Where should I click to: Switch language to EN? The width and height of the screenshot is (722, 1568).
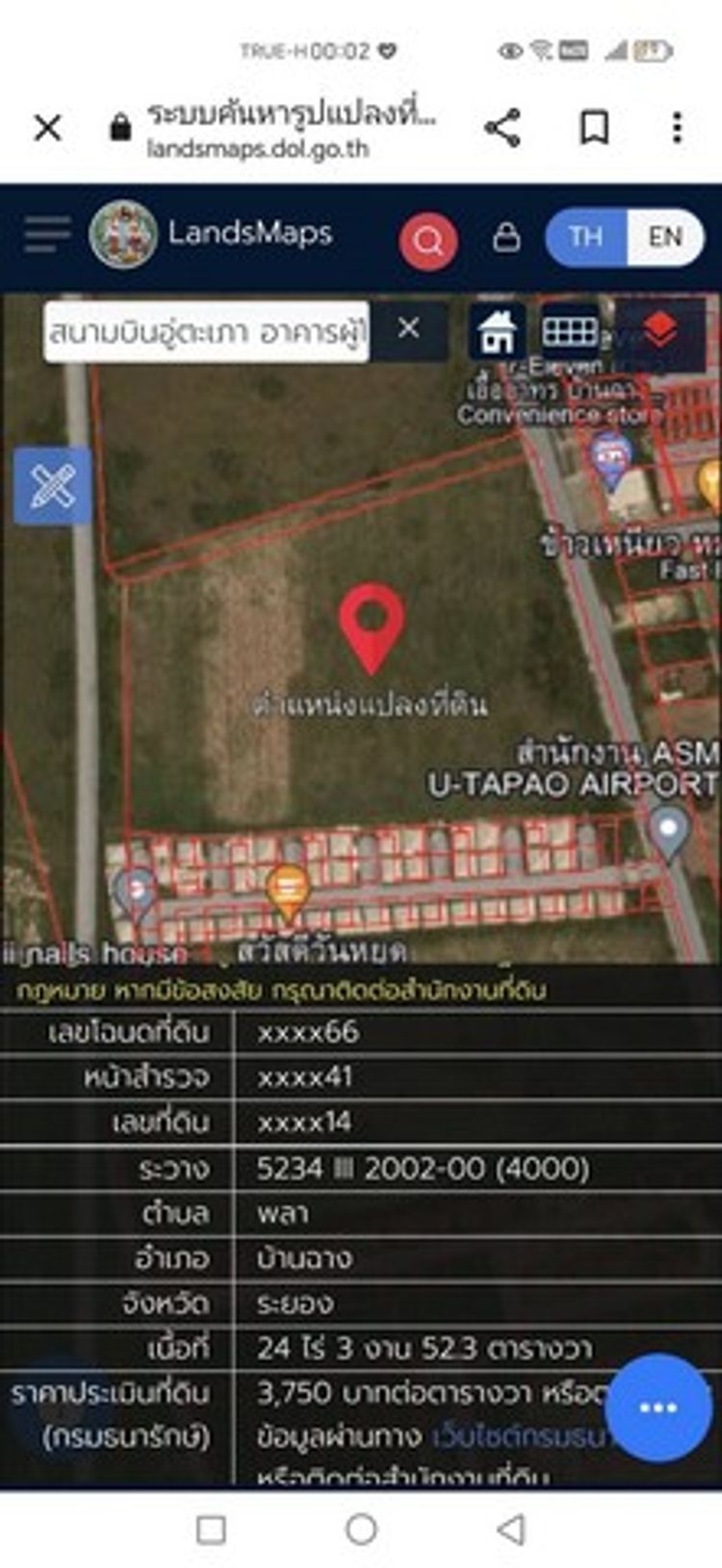[665, 237]
